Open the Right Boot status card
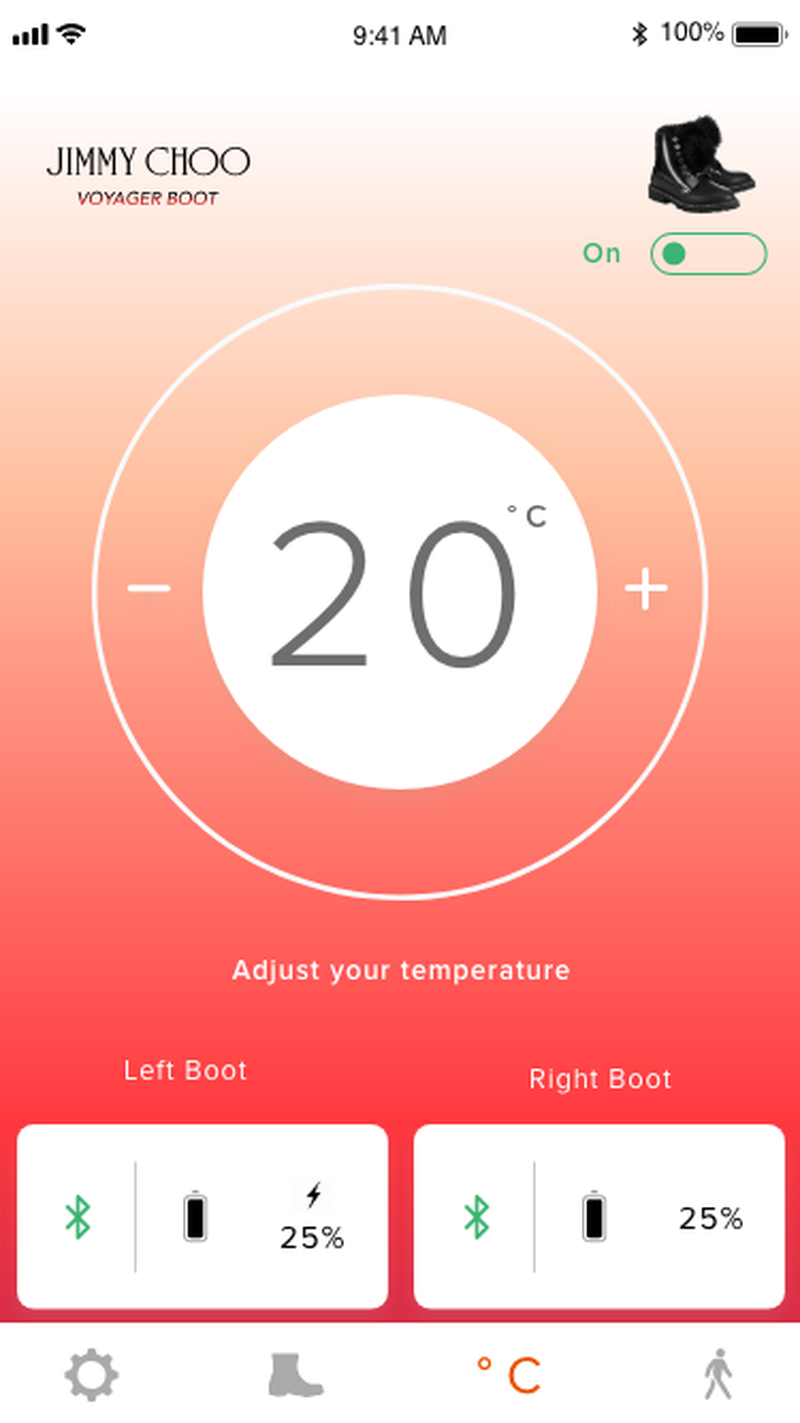Viewport: 800px width, 1423px height. click(x=599, y=1216)
